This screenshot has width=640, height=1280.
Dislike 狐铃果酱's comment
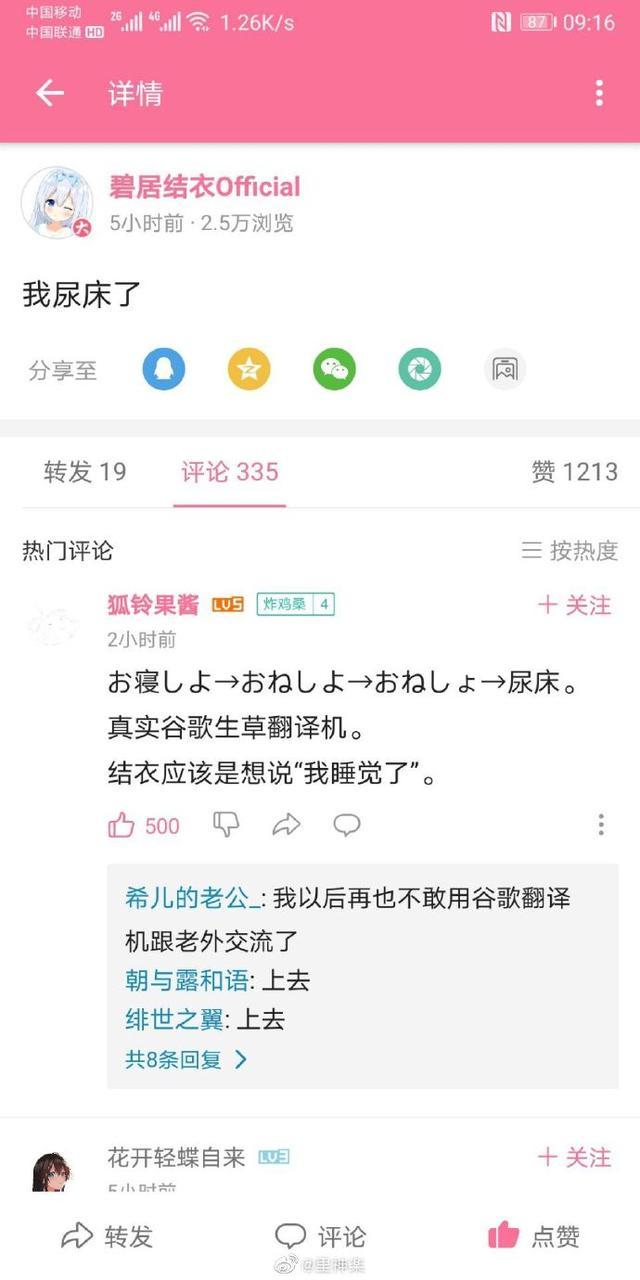coord(226,824)
